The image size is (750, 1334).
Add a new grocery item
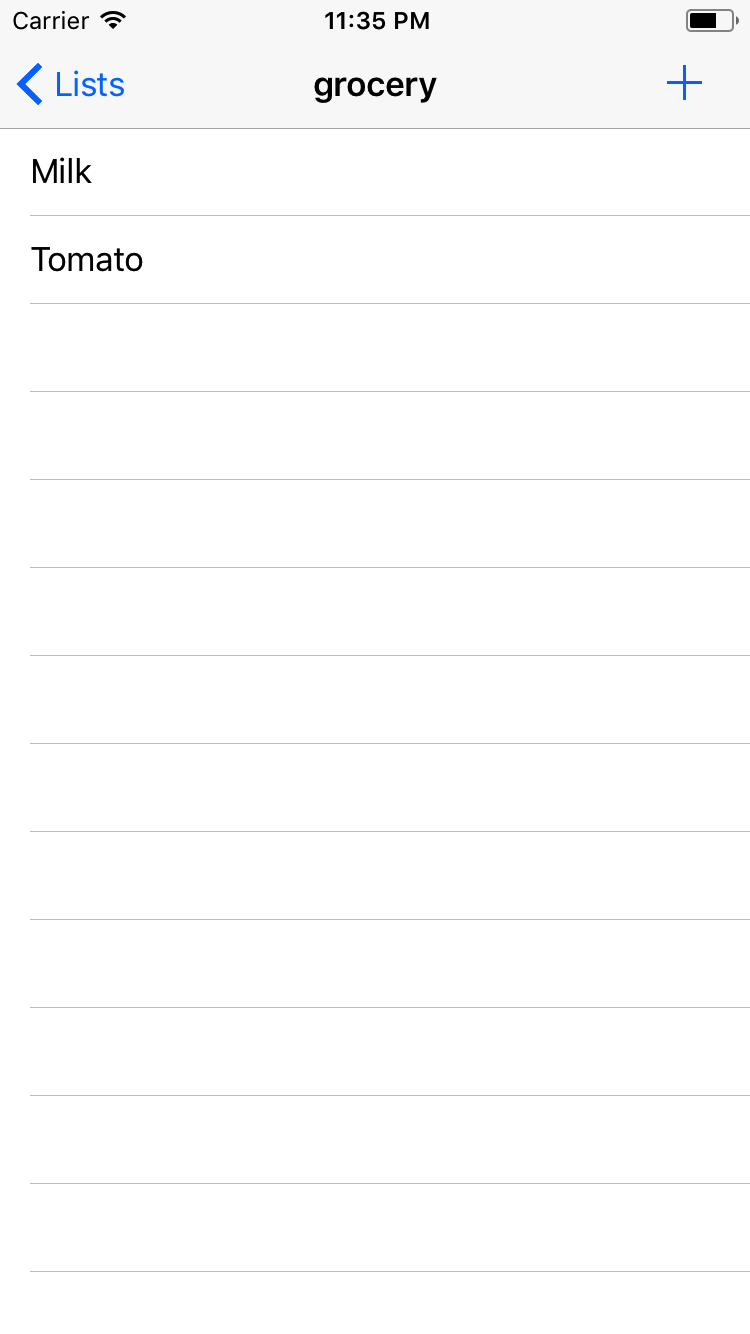(x=684, y=85)
